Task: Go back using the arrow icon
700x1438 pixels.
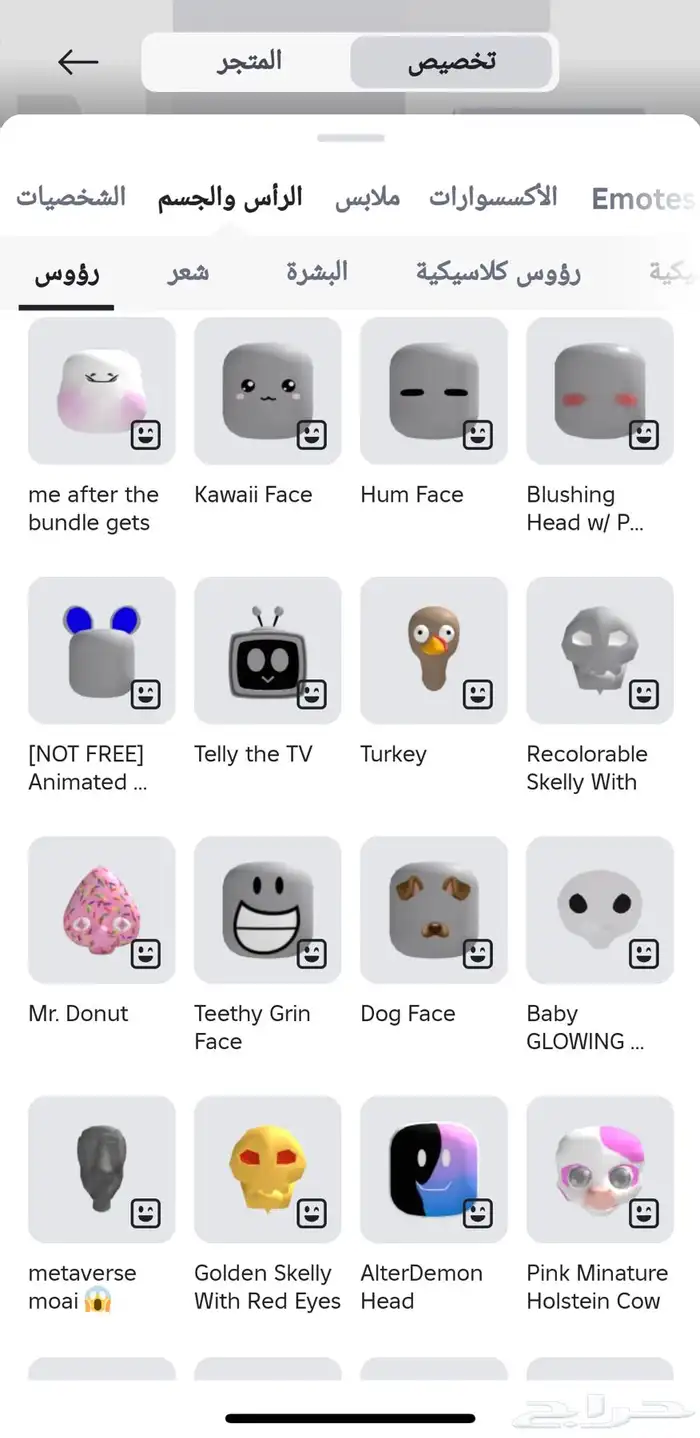Action: (78, 62)
